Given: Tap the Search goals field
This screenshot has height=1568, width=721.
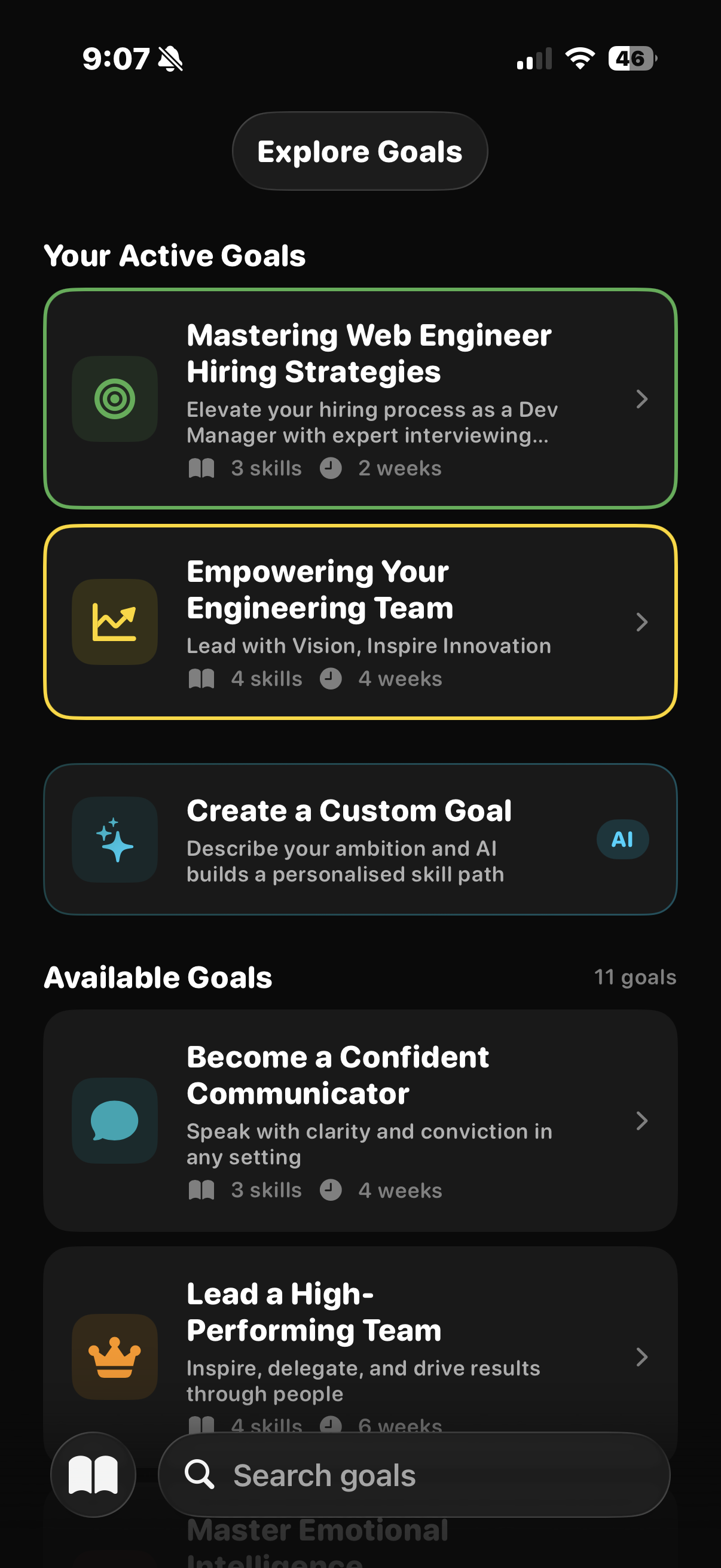Looking at the screenshot, I should point(414,1475).
